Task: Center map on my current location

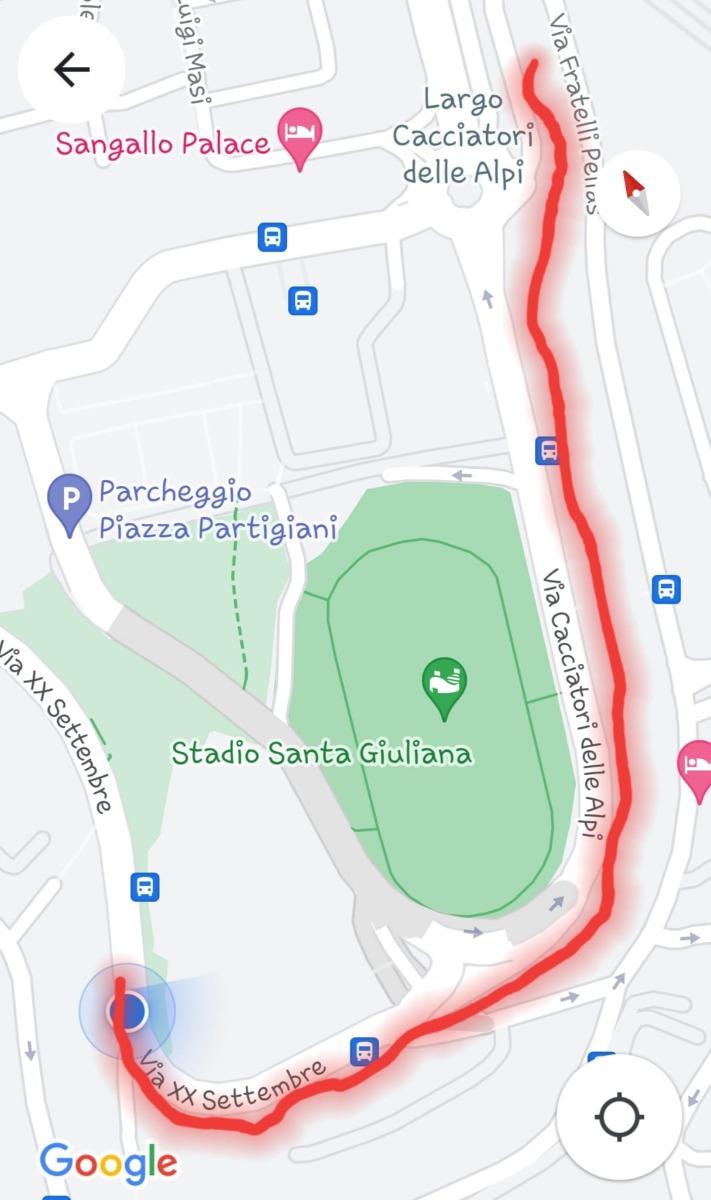Action: pos(618,1115)
